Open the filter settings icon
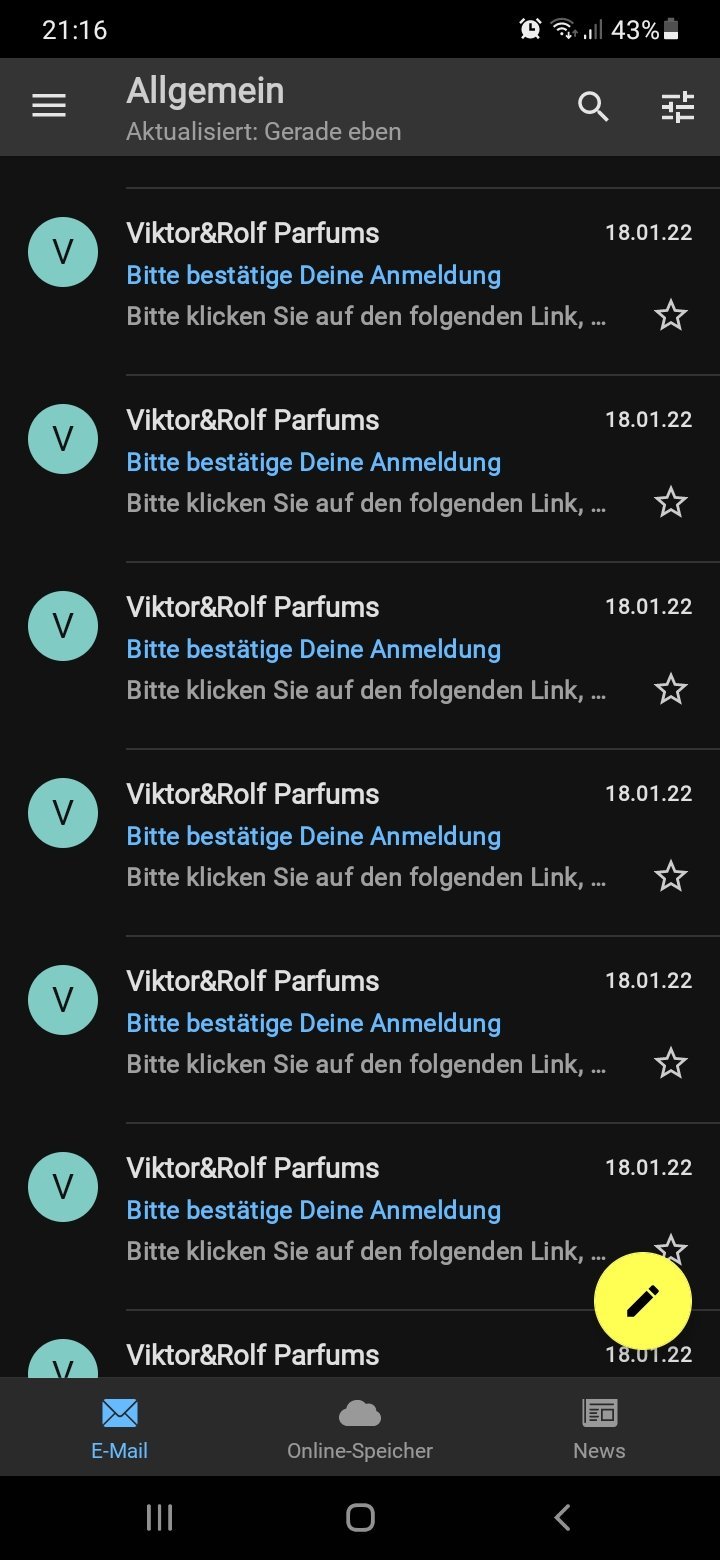The width and height of the screenshot is (720, 1560). [x=678, y=106]
